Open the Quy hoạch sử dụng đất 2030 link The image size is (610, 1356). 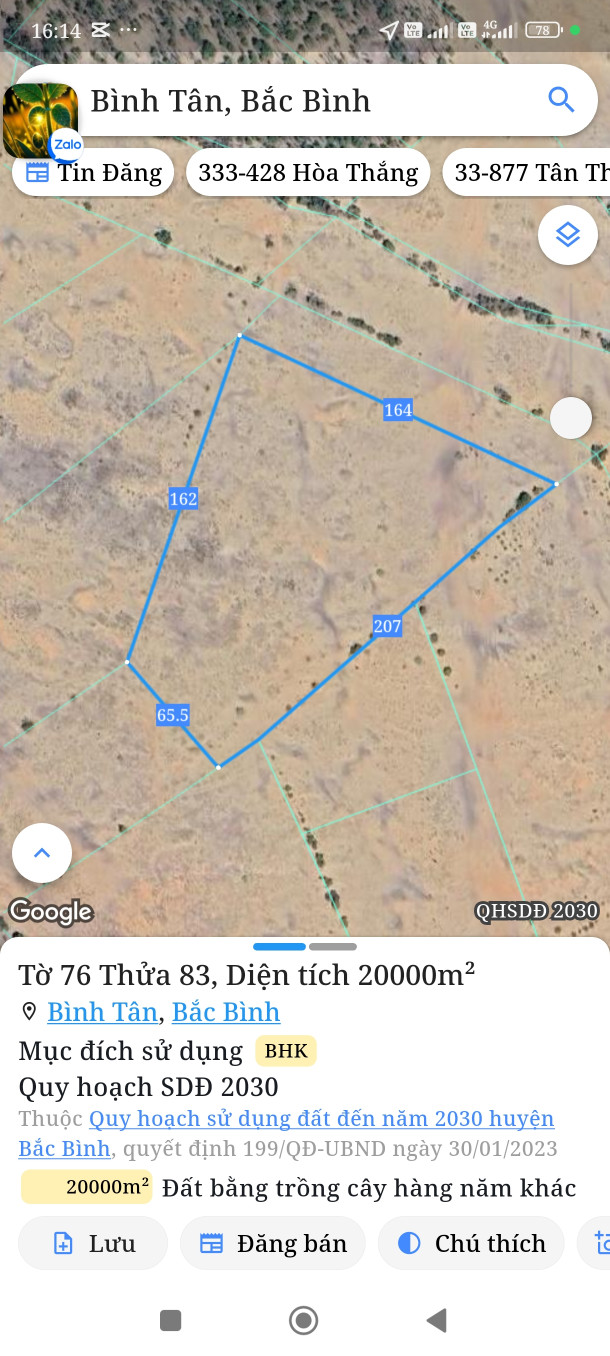pos(320,1119)
